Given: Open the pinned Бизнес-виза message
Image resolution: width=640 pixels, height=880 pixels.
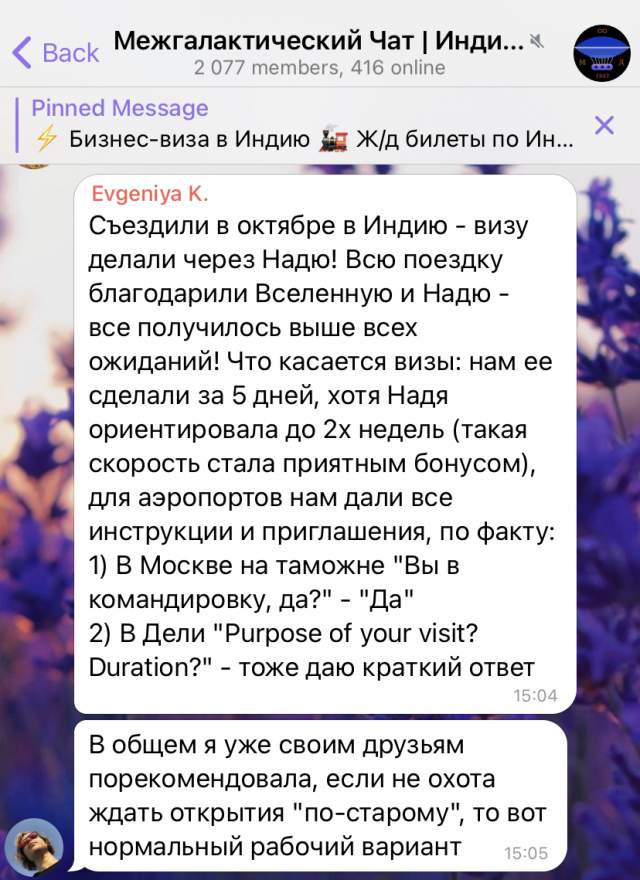Looking at the screenshot, I should click(x=300, y=124).
